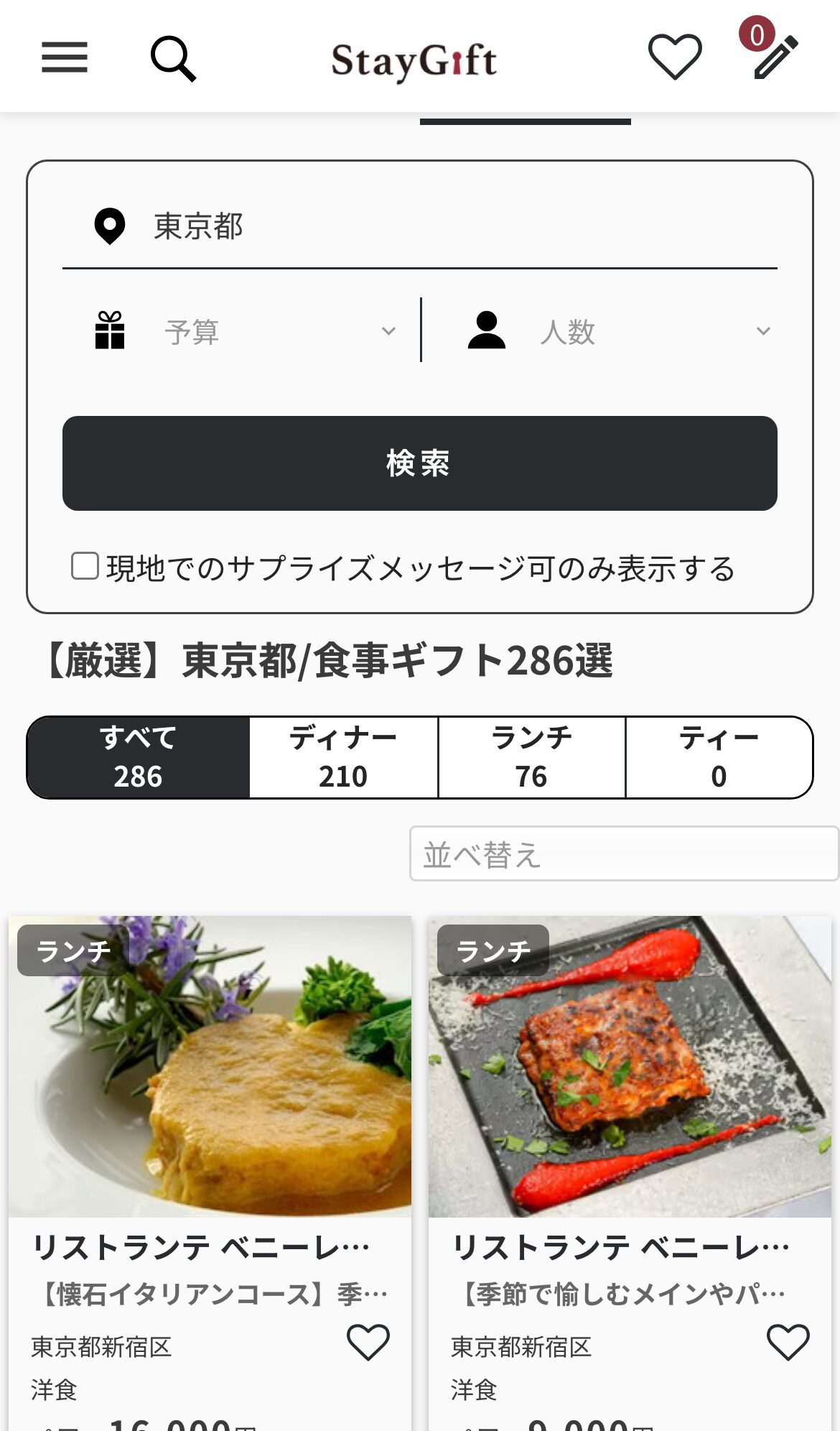Click the search magnifier icon
The height and width of the screenshot is (1431, 840).
[172, 57]
